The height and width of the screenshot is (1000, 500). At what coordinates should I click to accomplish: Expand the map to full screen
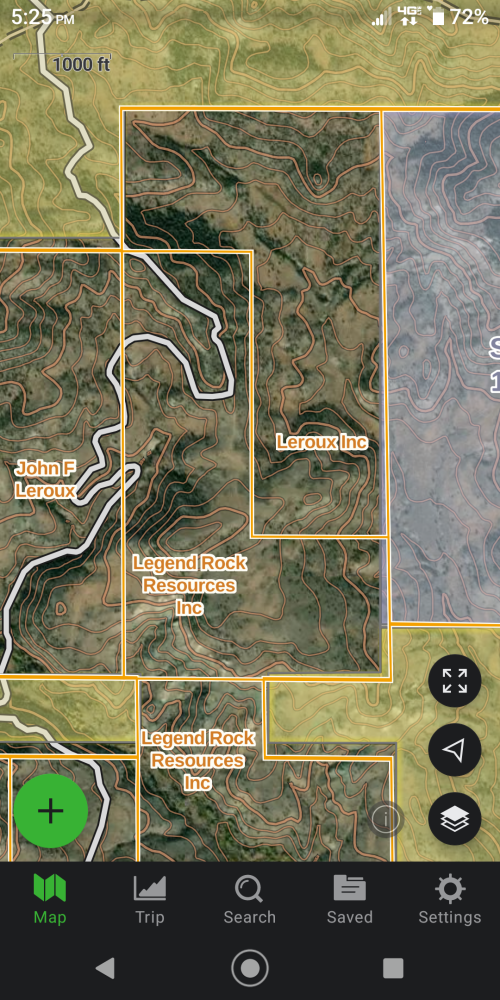[x=454, y=680]
